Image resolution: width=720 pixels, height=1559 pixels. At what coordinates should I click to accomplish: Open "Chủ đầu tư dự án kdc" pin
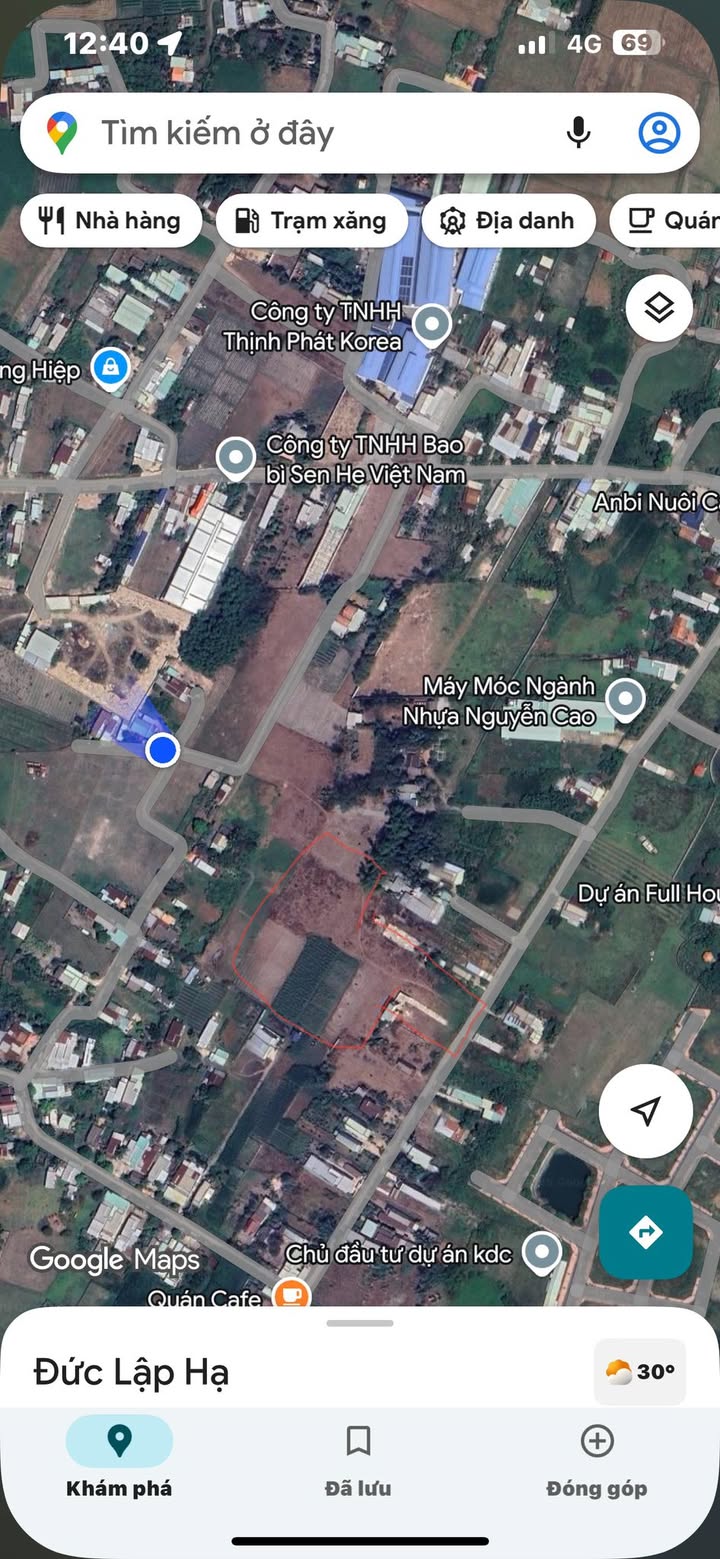point(542,1251)
